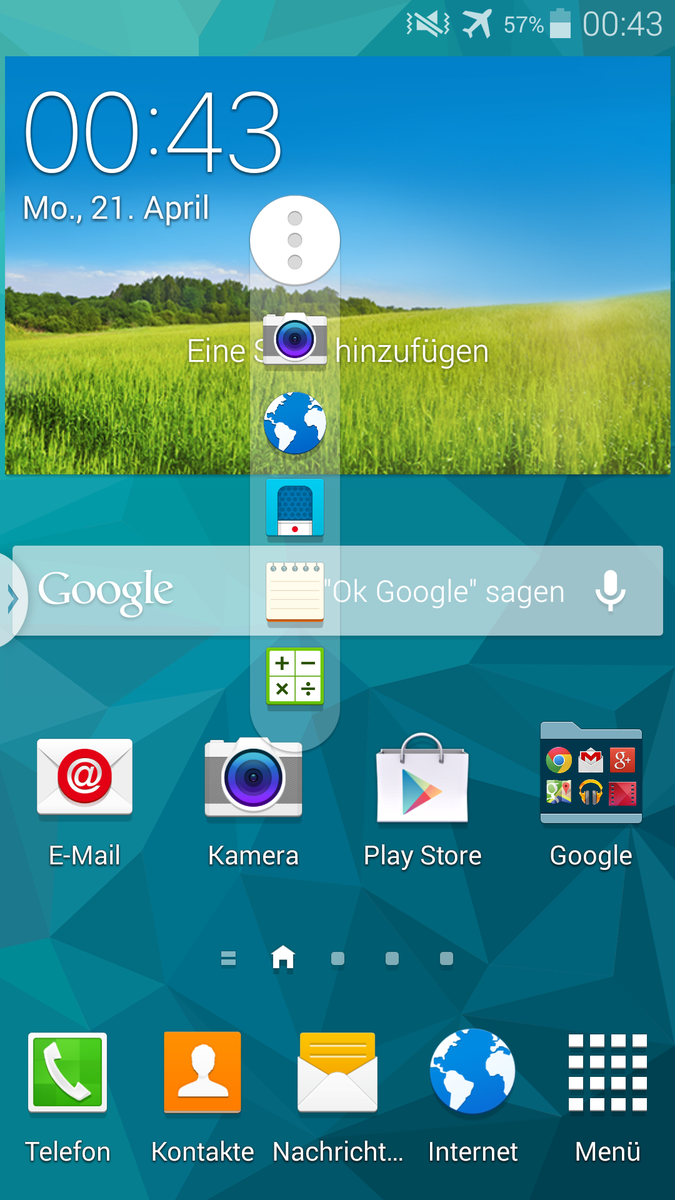Tap the three-dot toolbox button
Viewport: 675px width, 1200px height.
coord(294,240)
